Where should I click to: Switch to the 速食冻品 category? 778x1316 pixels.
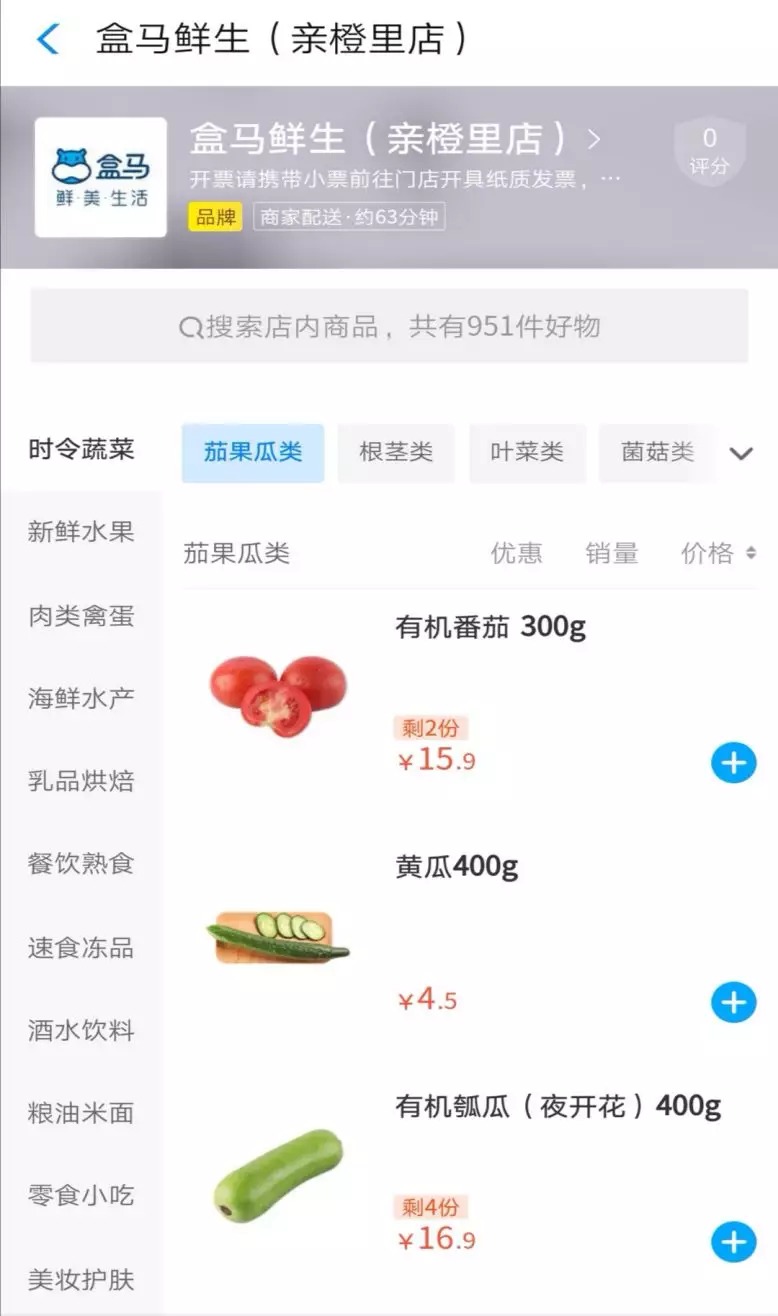coord(81,947)
